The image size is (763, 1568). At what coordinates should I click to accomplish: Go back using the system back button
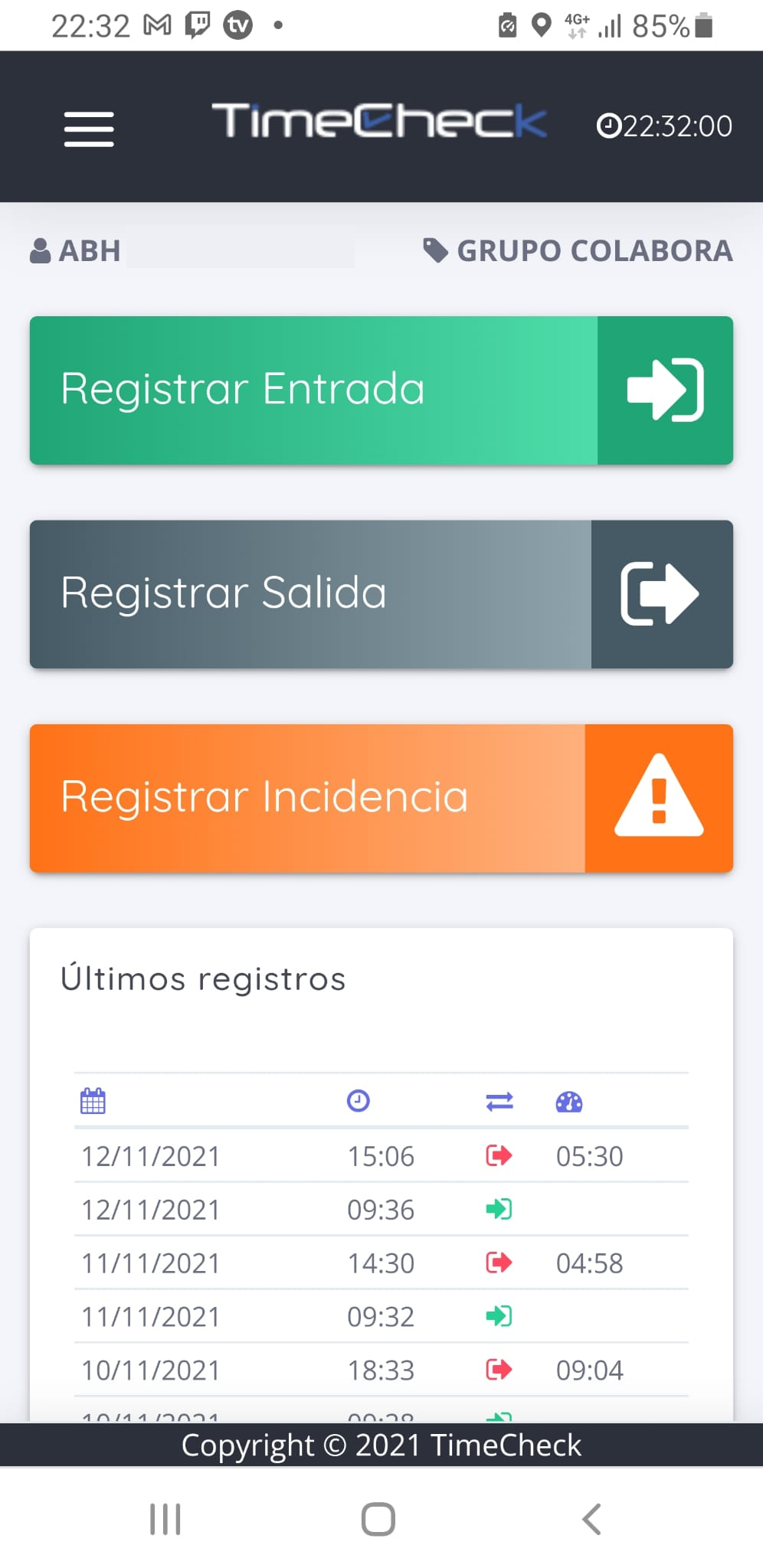point(591,1519)
